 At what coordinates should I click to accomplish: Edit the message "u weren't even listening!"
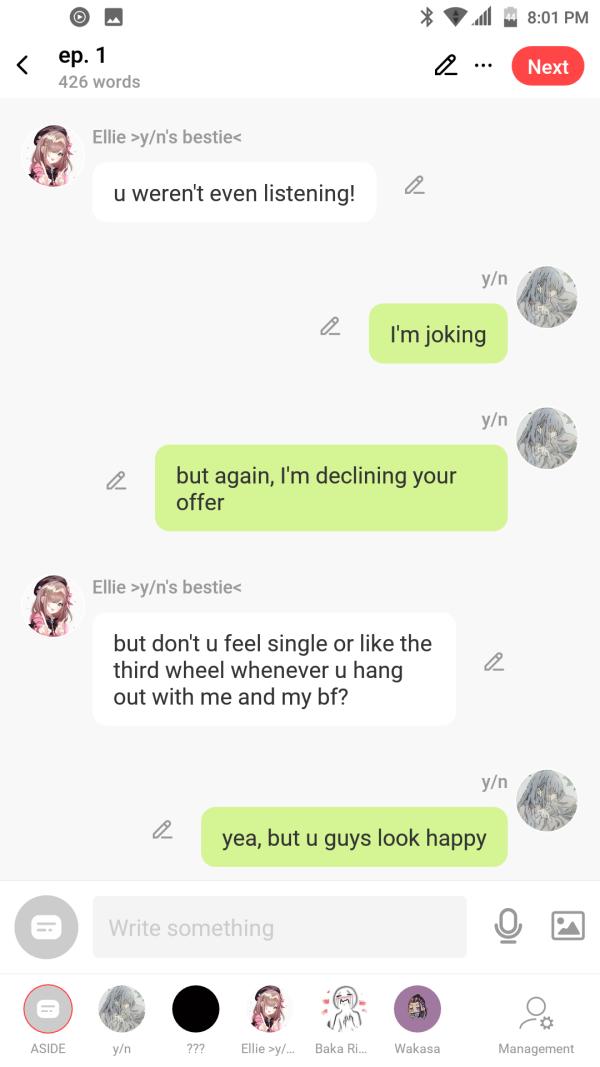coord(414,186)
